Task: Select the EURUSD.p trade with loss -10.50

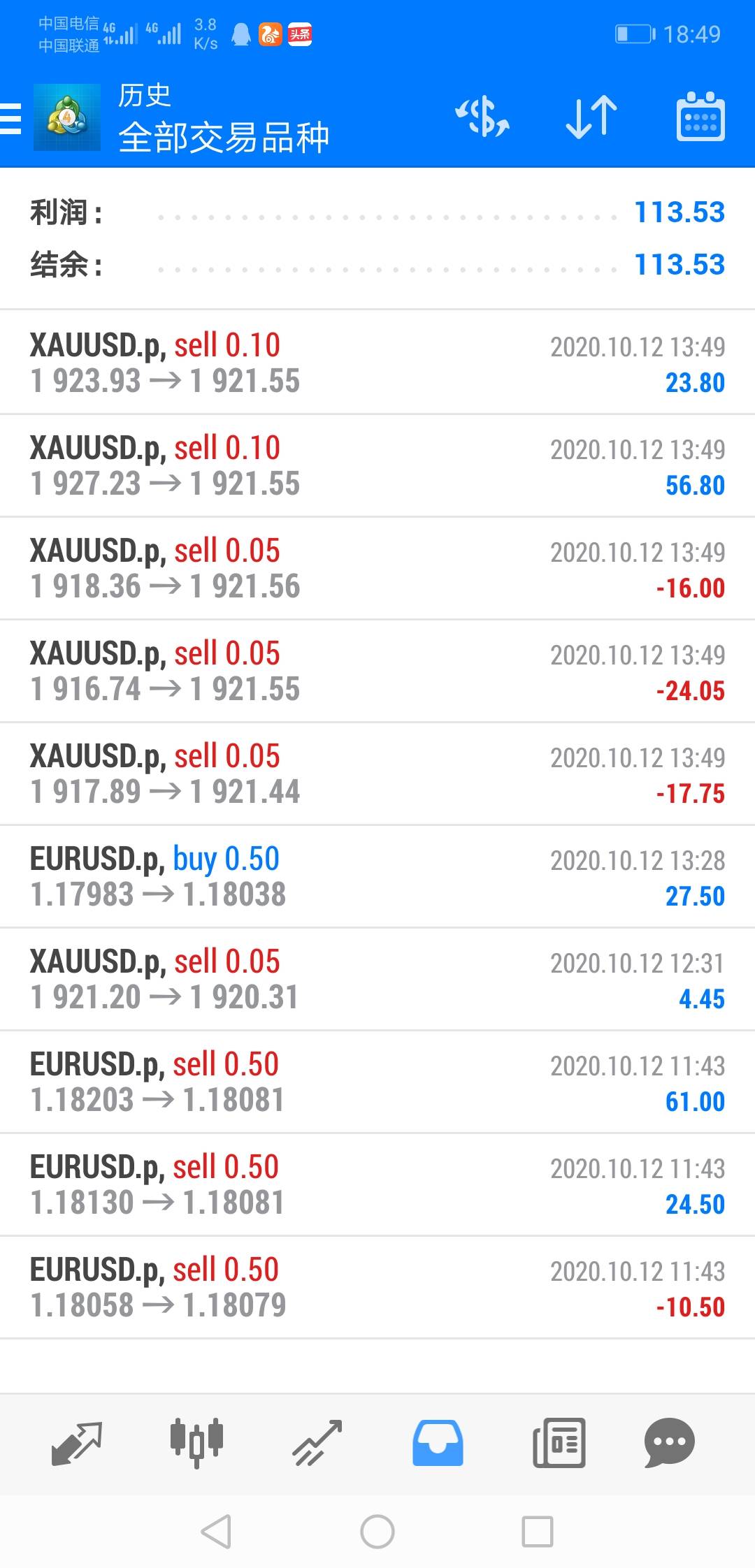Action: 377,1287
